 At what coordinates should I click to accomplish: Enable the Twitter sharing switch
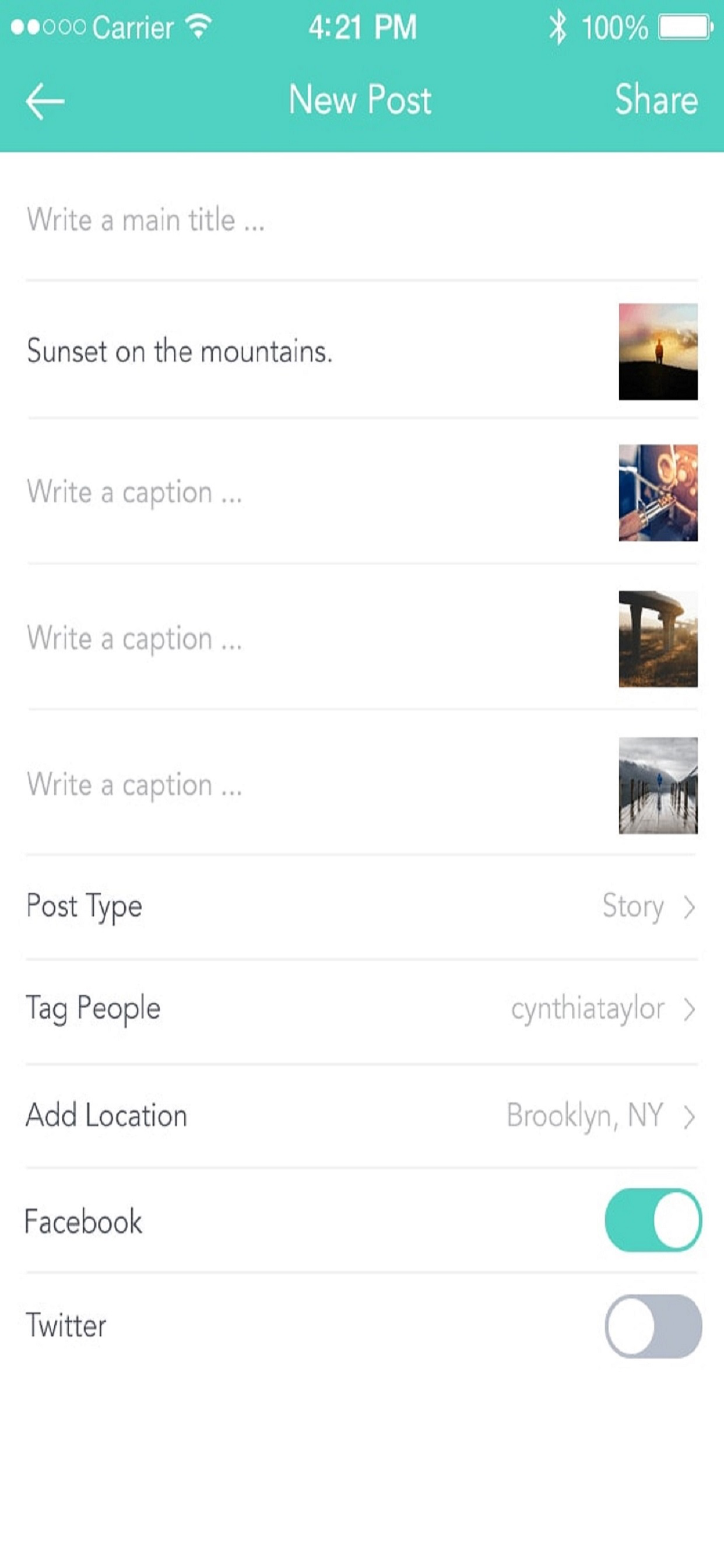click(653, 1326)
